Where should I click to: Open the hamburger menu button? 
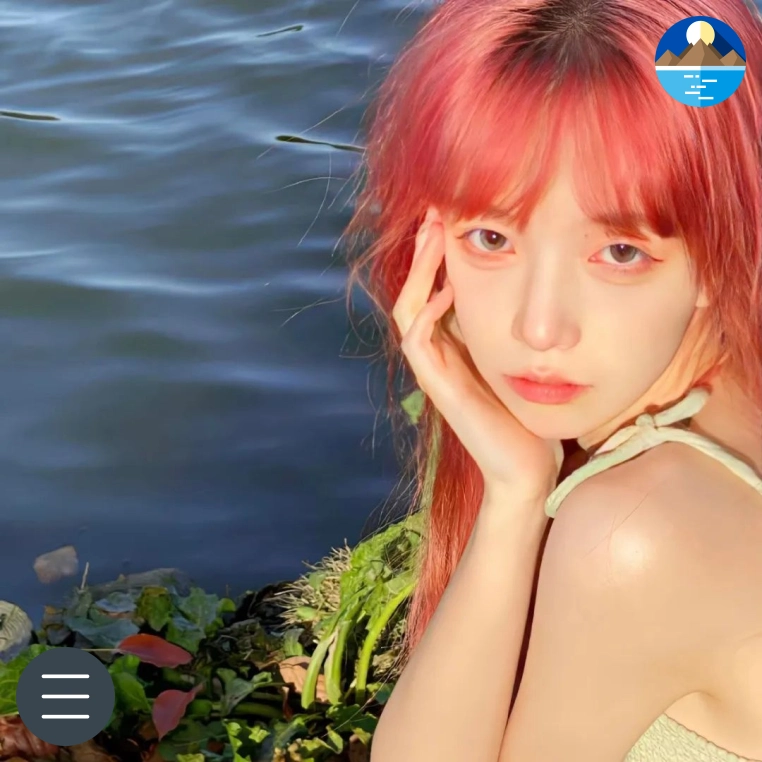click(65, 696)
